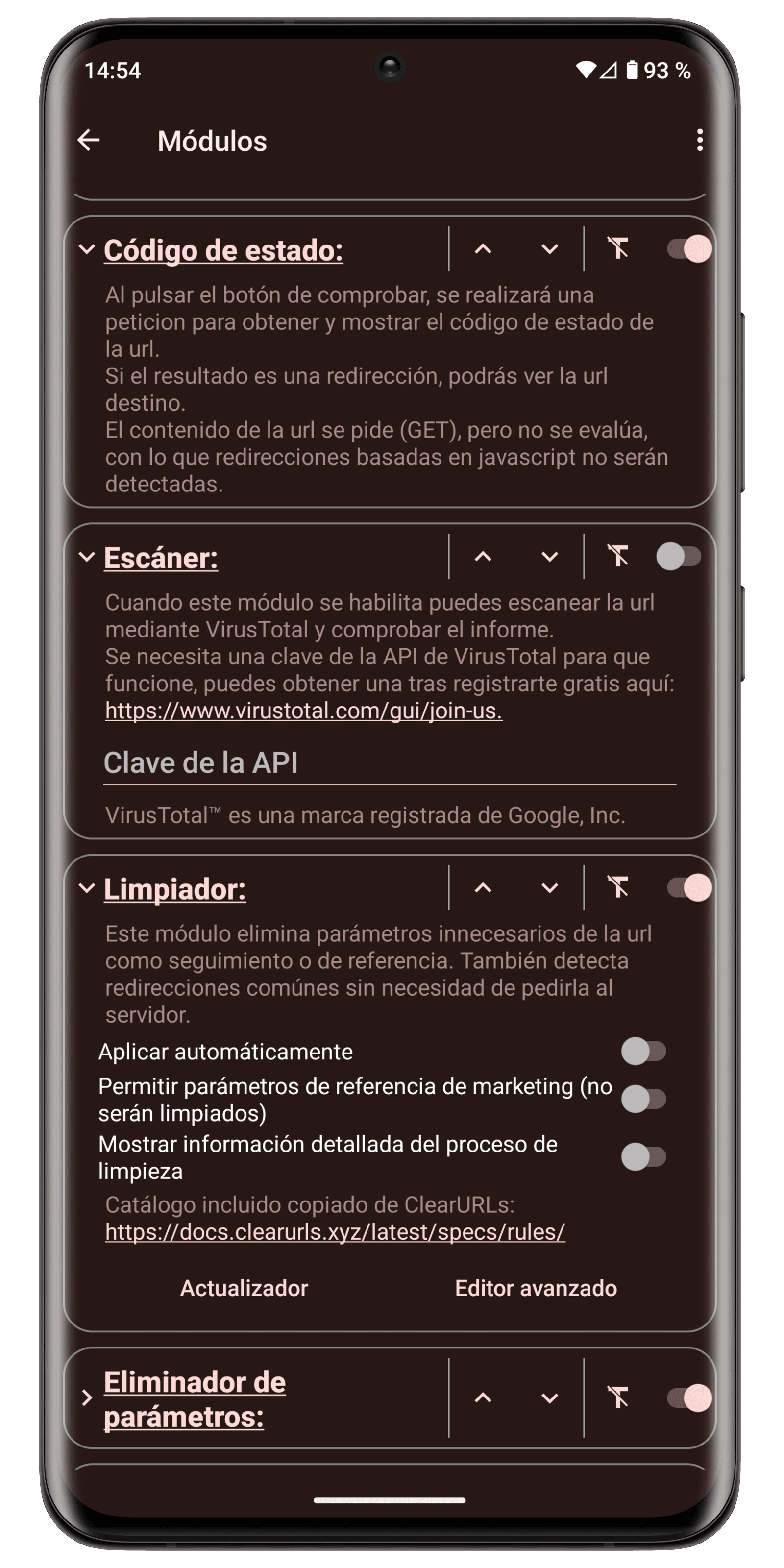Open the Editor avanzado
The width and height of the screenshot is (784, 1568).
[x=536, y=1289]
